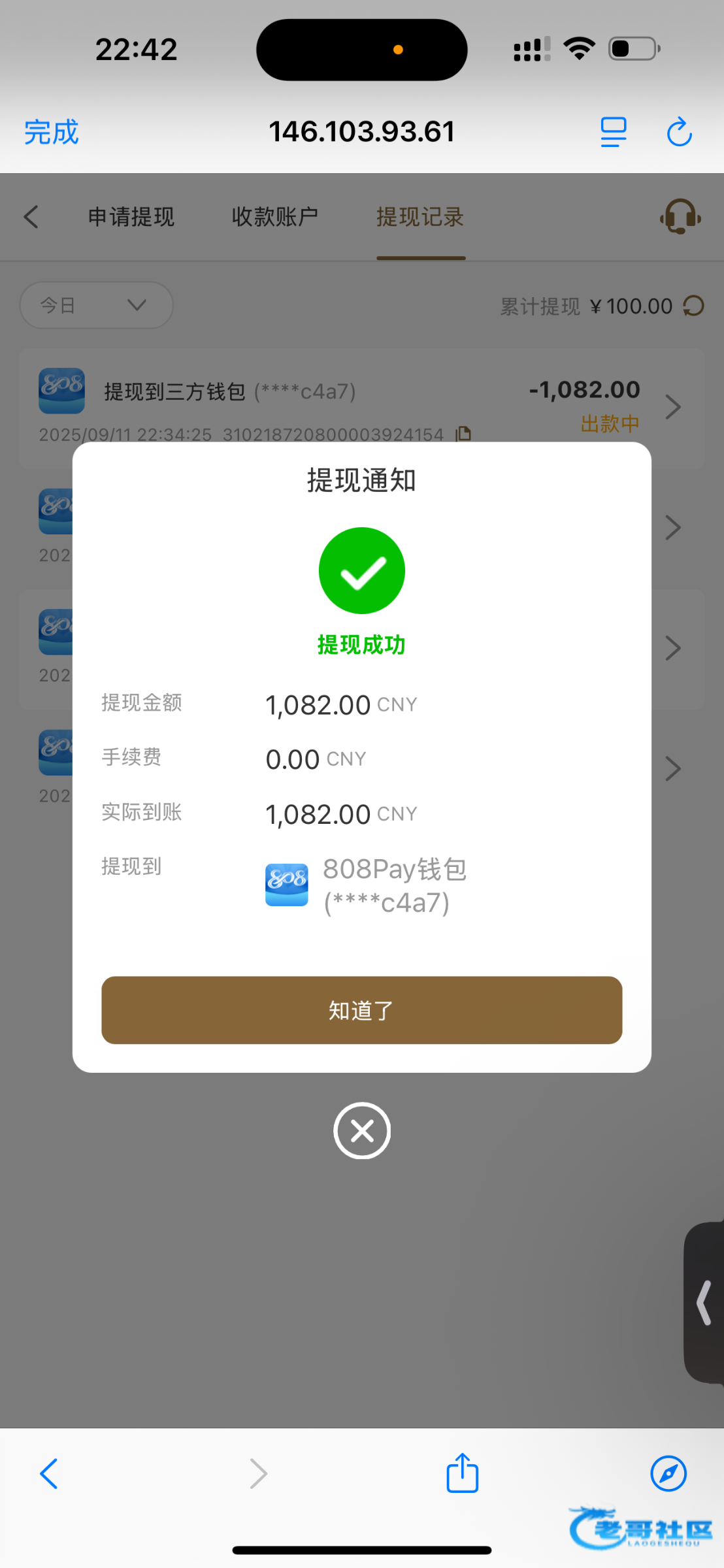Dismiss the dialog with the round X
The image size is (724, 1568).
pyautogui.click(x=361, y=1131)
